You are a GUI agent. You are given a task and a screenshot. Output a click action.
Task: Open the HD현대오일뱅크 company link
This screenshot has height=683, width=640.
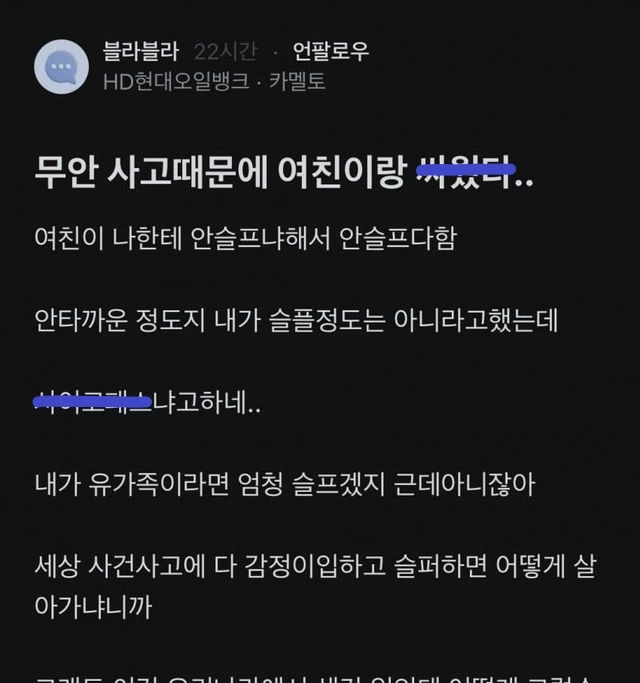[176, 82]
